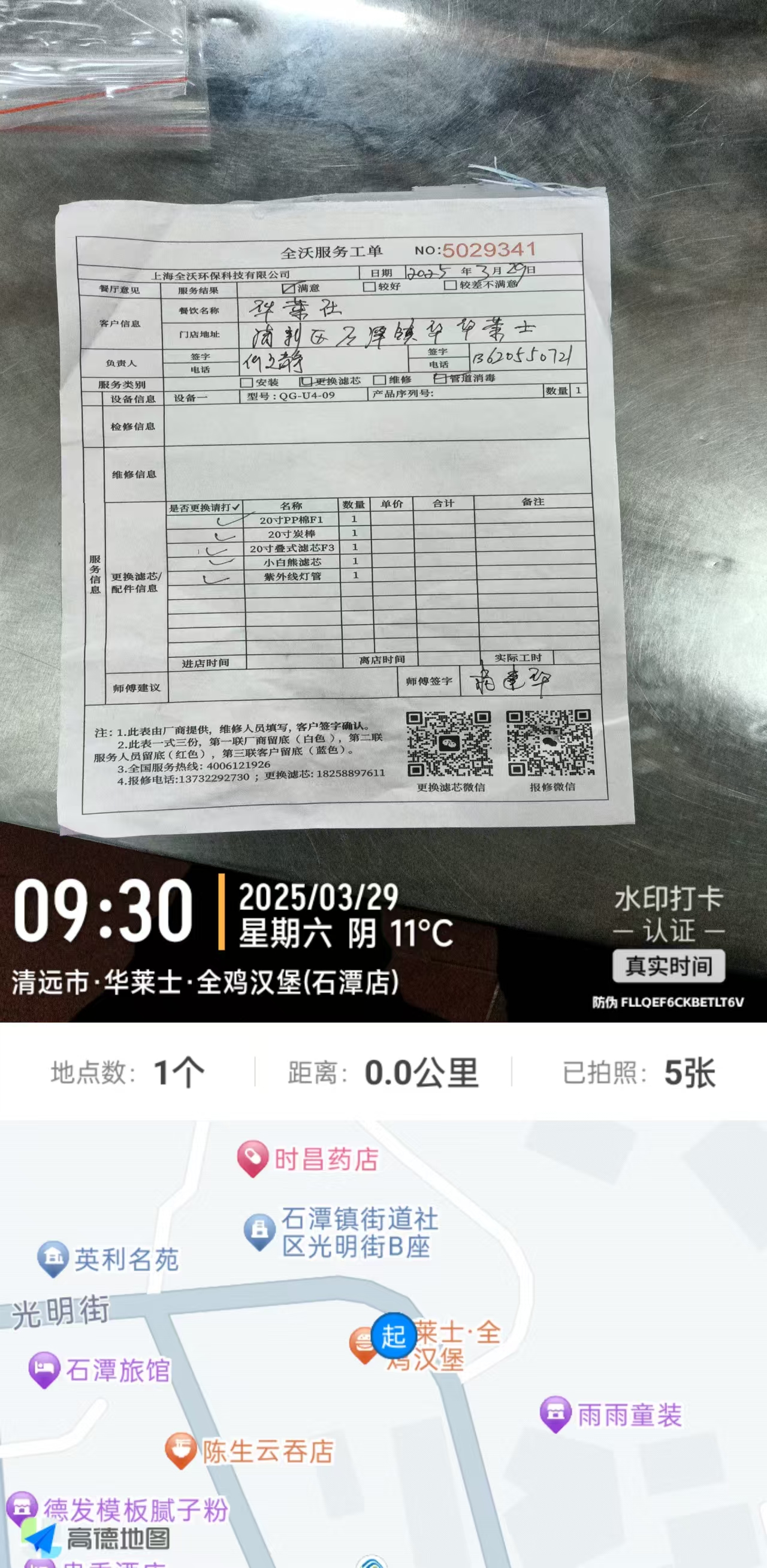
Task: Select the 时昌药店 pin on the map
Action: pos(253,1159)
